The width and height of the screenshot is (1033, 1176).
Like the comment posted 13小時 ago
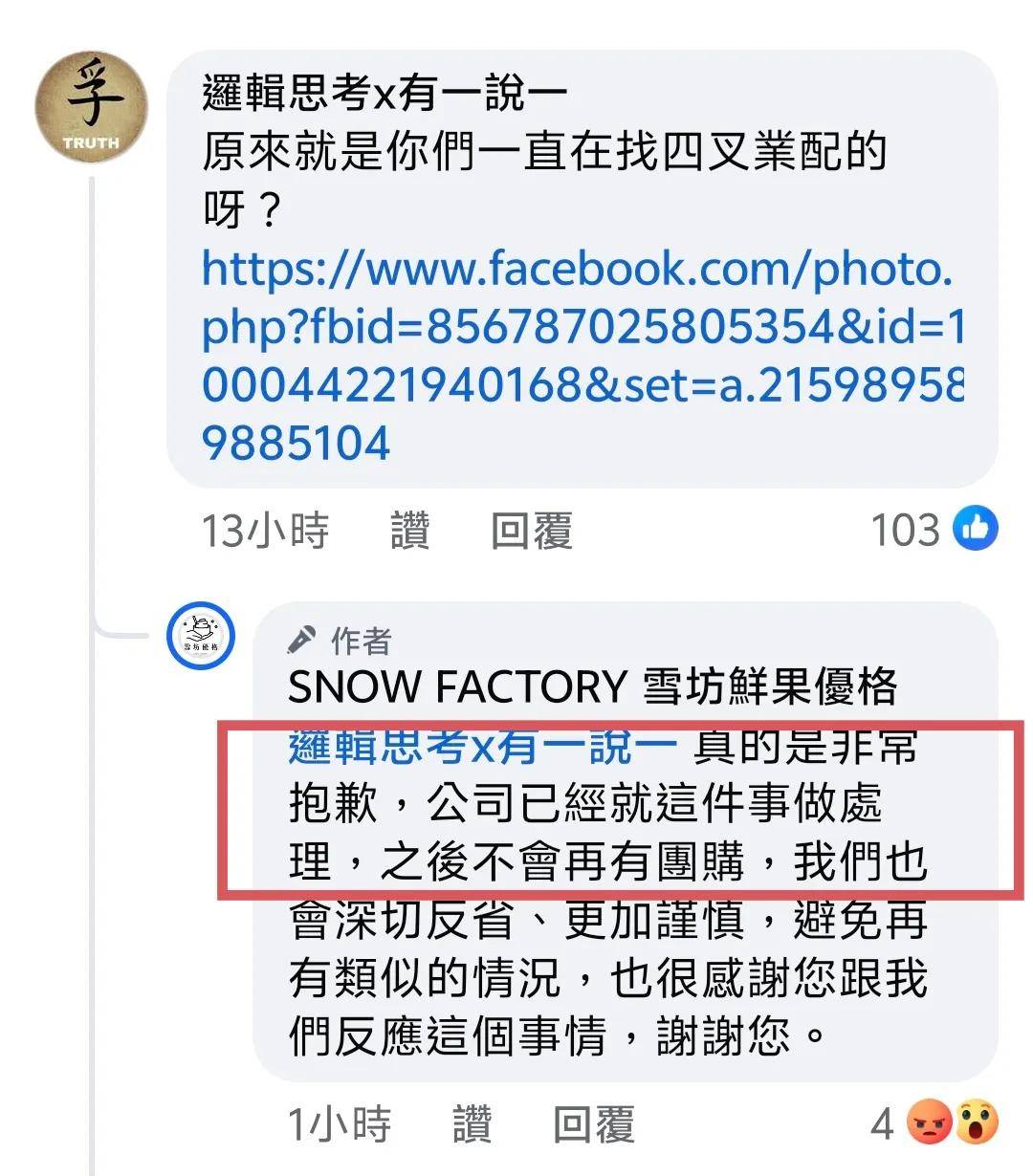(x=409, y=531)
